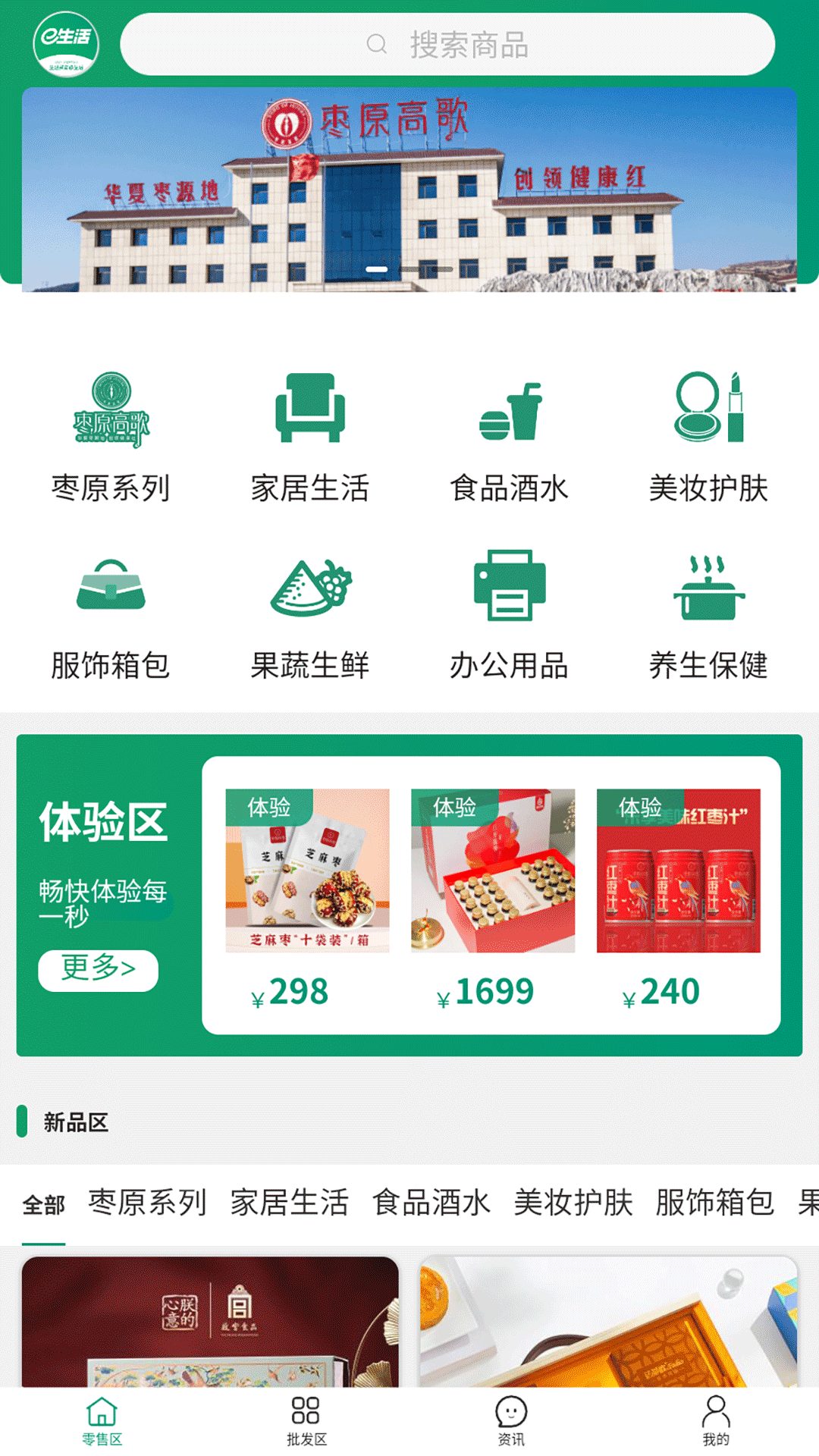Select the 果蔬生鲜 watermelon icon
This screenshot has width=819, height=1456.
311,590
